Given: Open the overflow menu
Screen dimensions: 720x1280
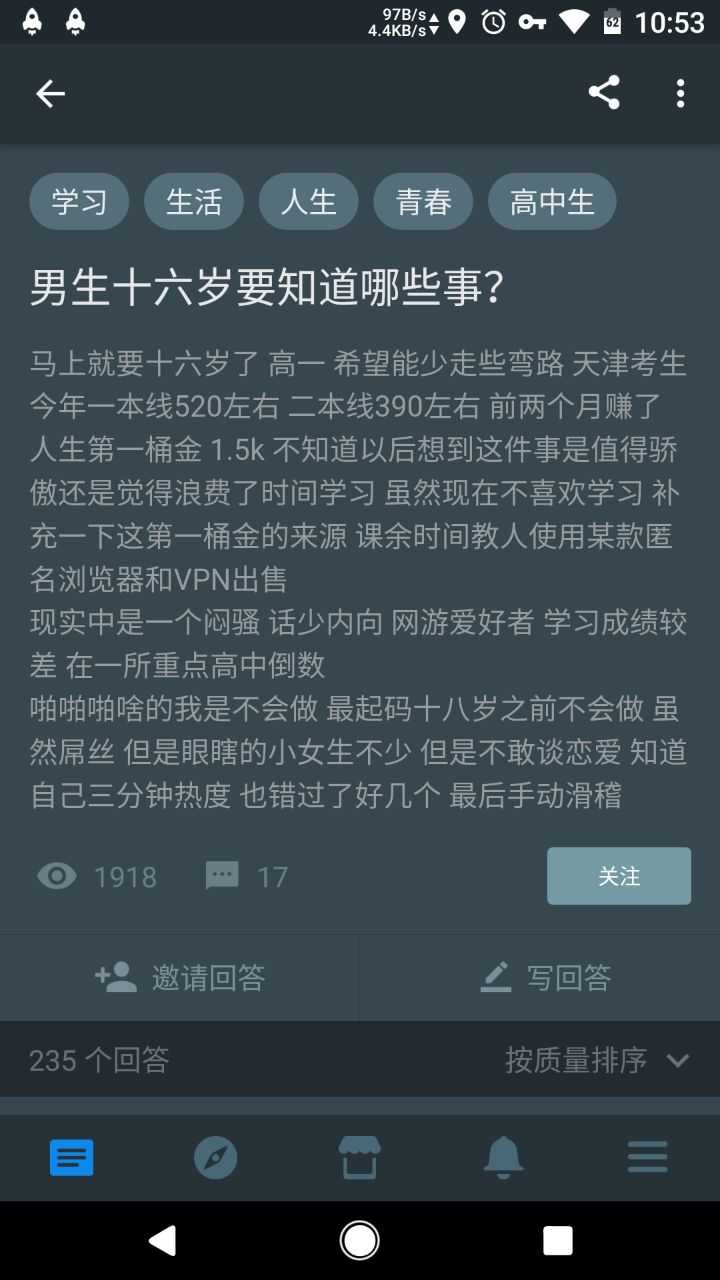Looking at the screenshot, I should [x=680, y=93].
